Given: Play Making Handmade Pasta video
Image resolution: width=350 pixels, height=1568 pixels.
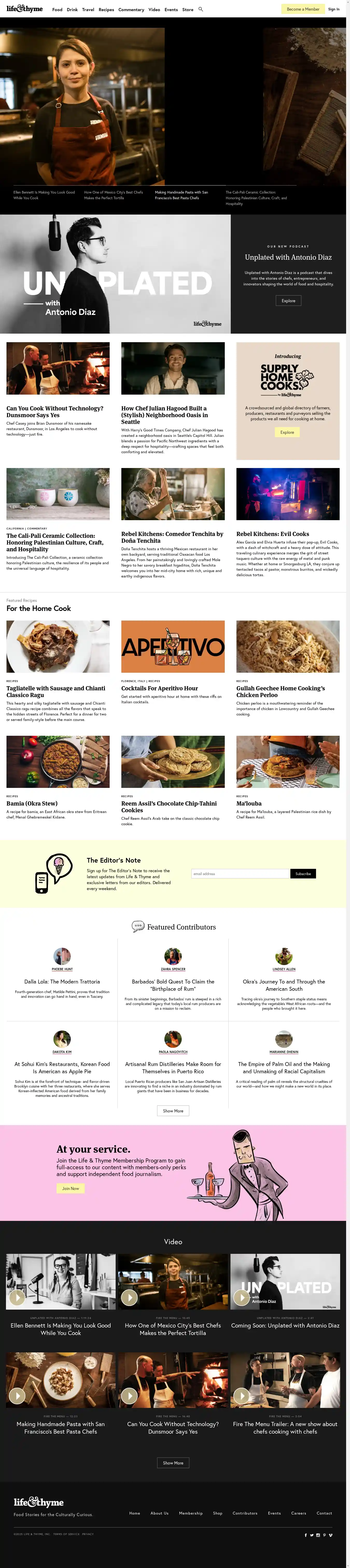Looking at the screenshot, I should click(x=17, y=1396).
